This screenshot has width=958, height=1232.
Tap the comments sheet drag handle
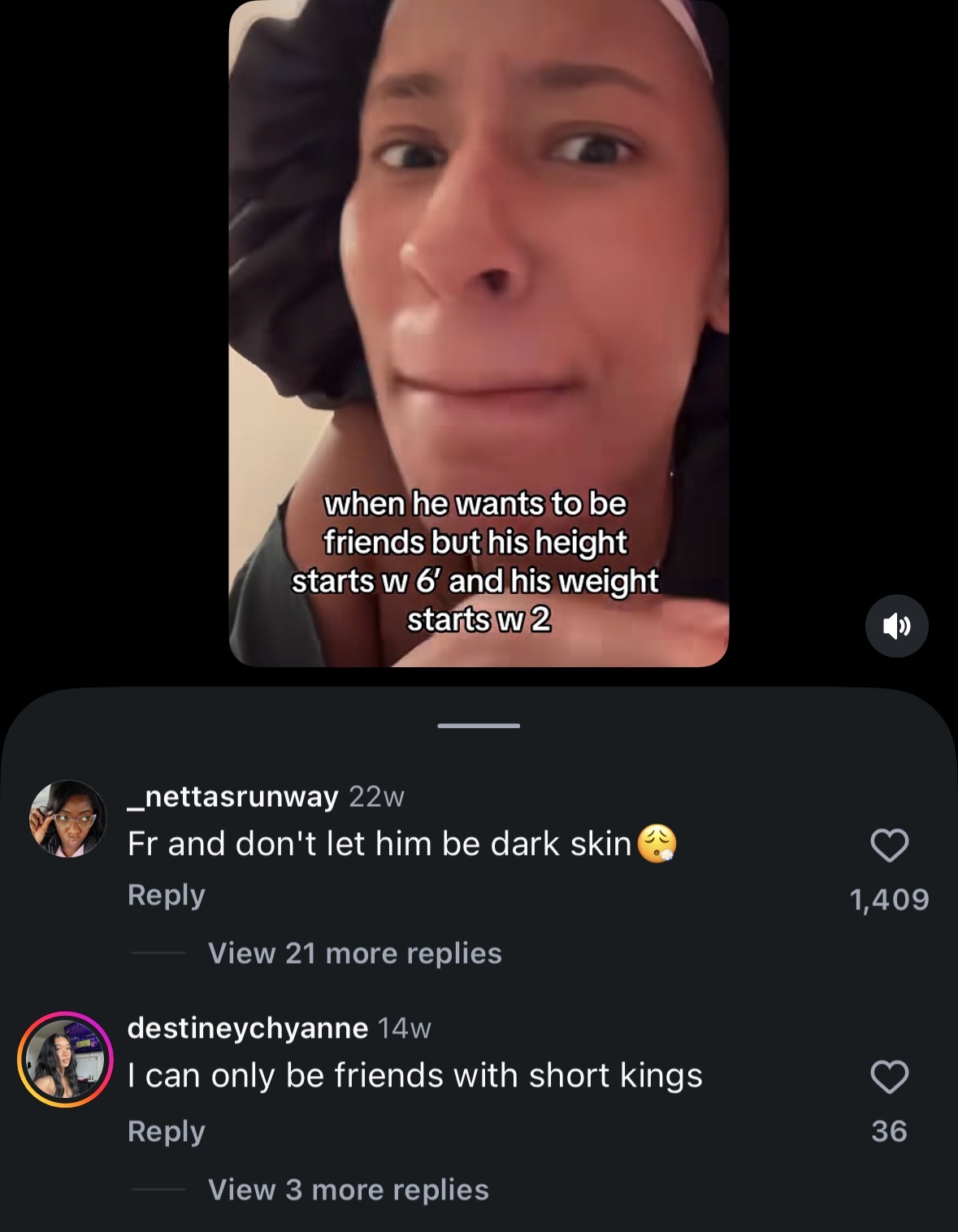pyautogui.click(x=479, y=725)
